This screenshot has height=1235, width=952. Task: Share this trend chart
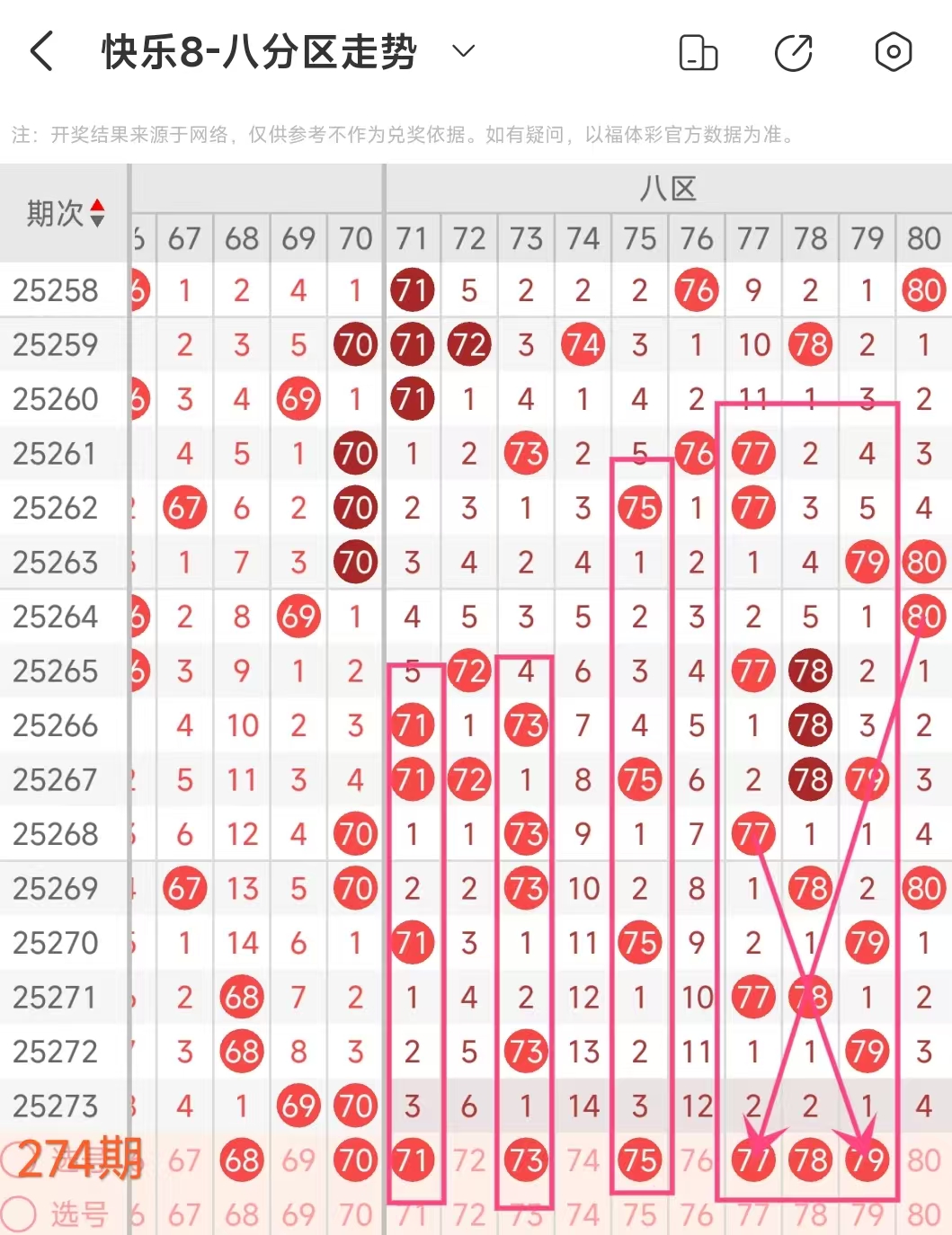click(x=794, y=52)
